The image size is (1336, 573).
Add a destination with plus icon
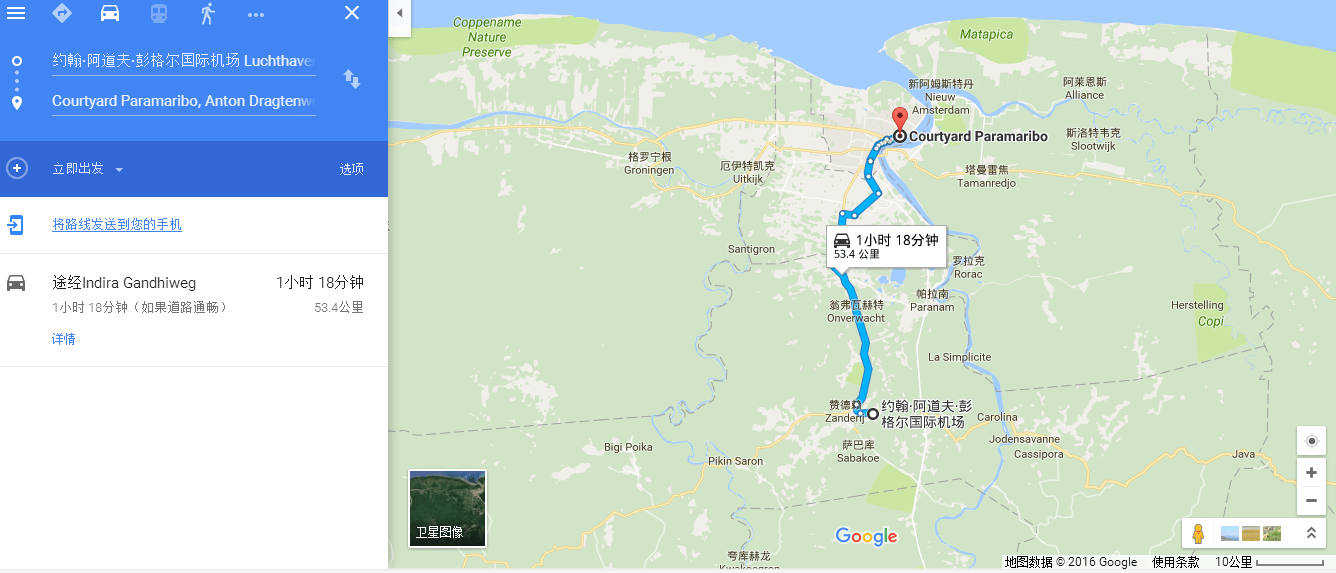[17, 168]
